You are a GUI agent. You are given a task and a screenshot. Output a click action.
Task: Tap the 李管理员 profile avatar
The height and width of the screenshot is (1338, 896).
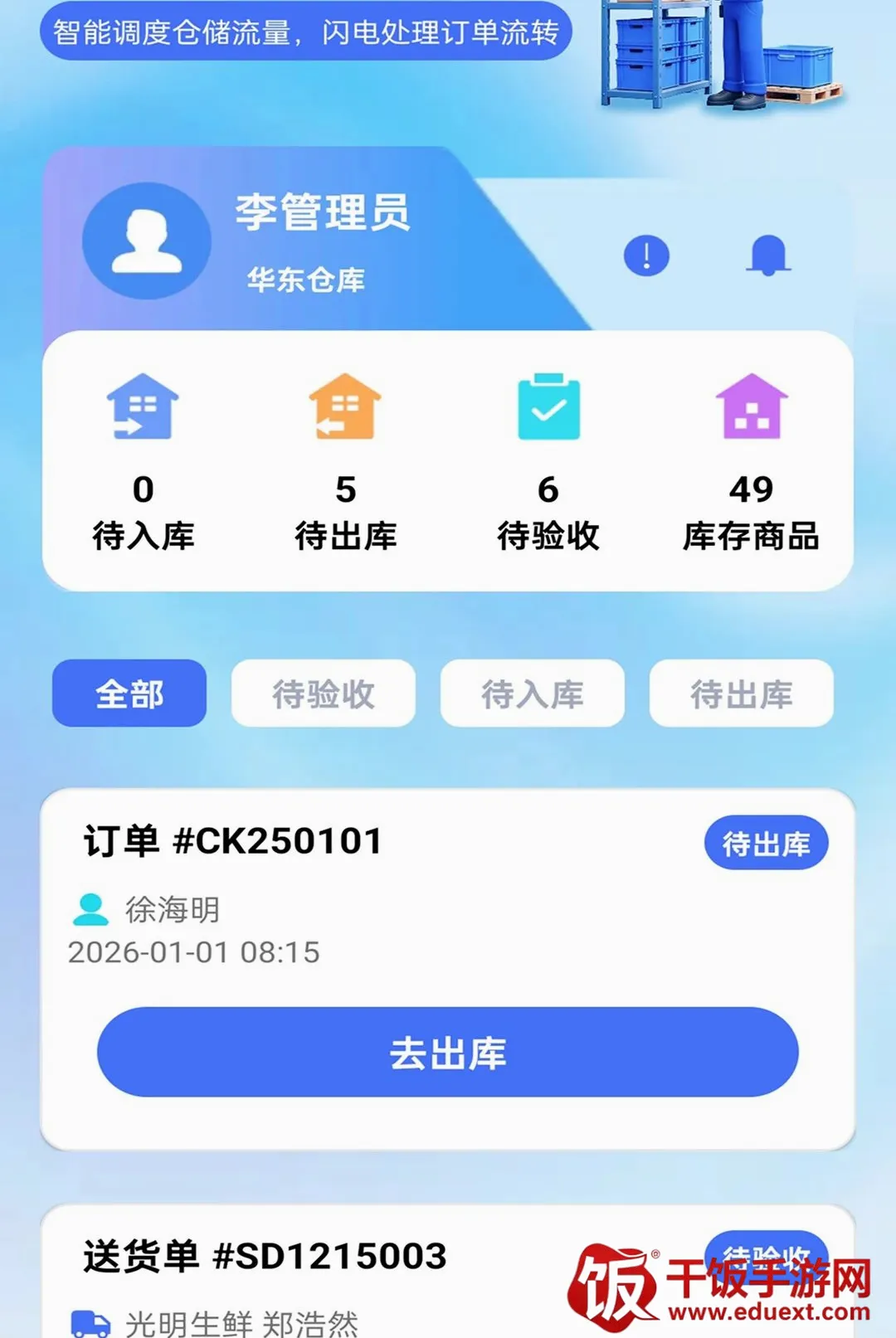[147, 241]
